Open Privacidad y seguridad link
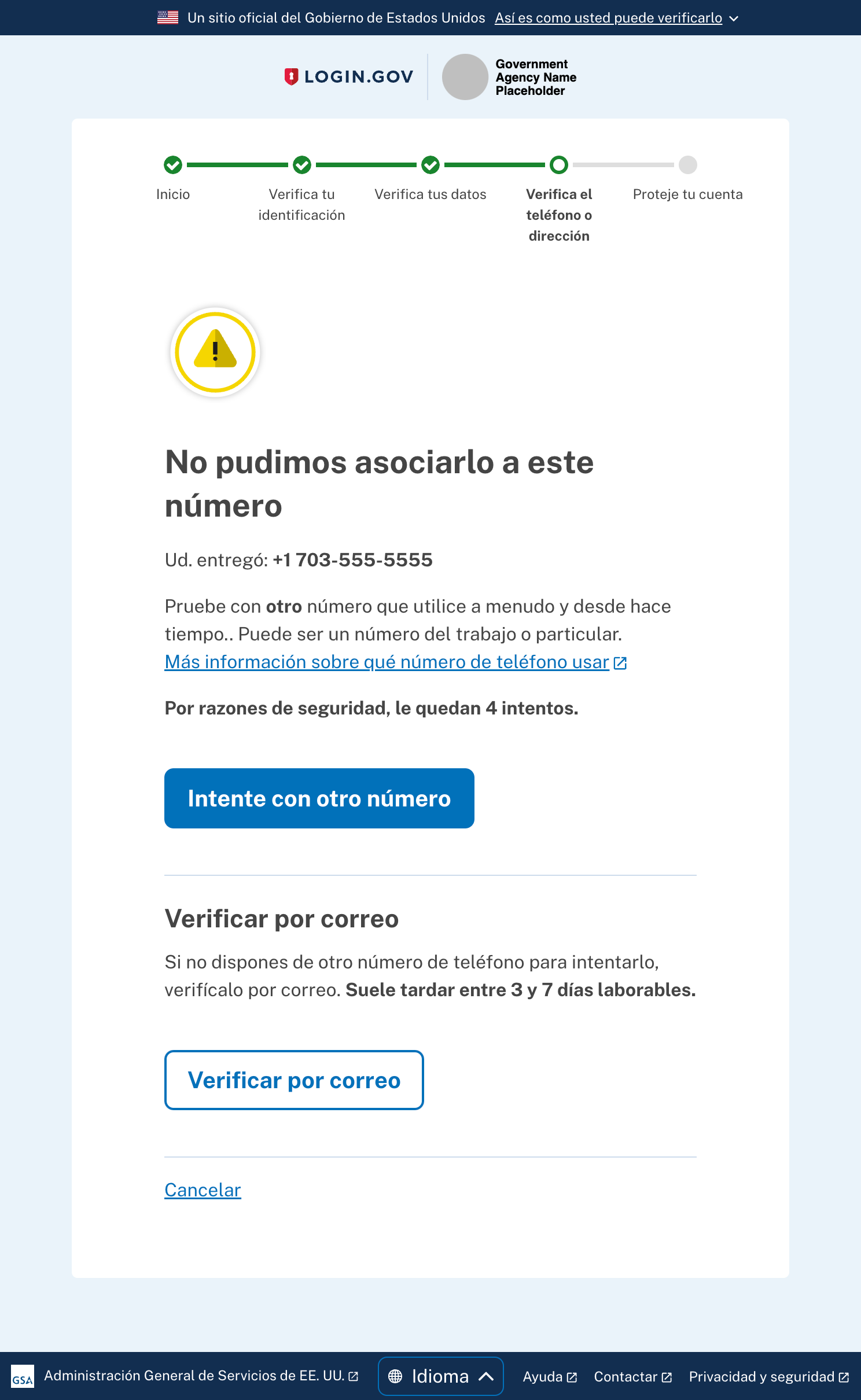Viewport: 861px width, 1400px height. click(769, 1377)
